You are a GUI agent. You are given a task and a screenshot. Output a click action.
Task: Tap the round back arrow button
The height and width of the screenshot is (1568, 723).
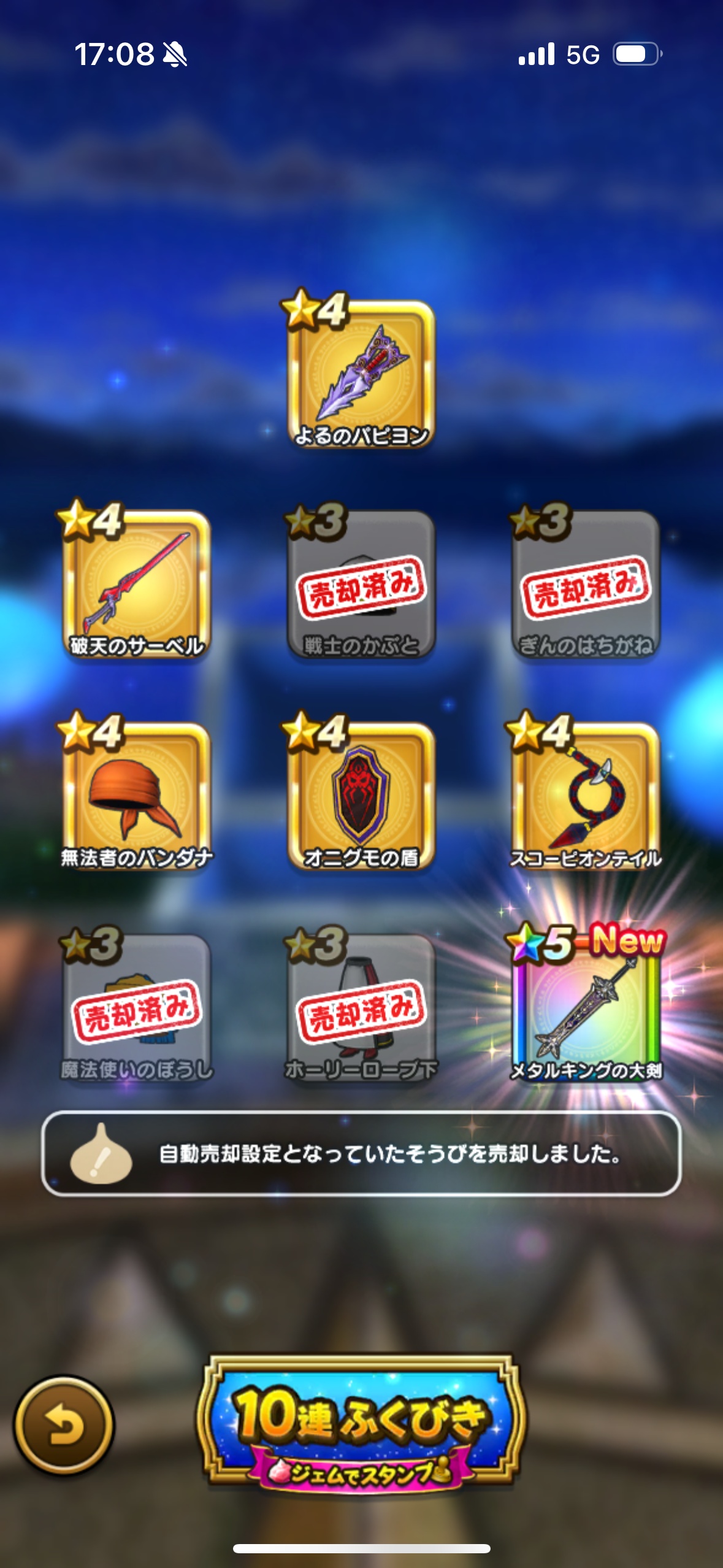point(64,1424)
